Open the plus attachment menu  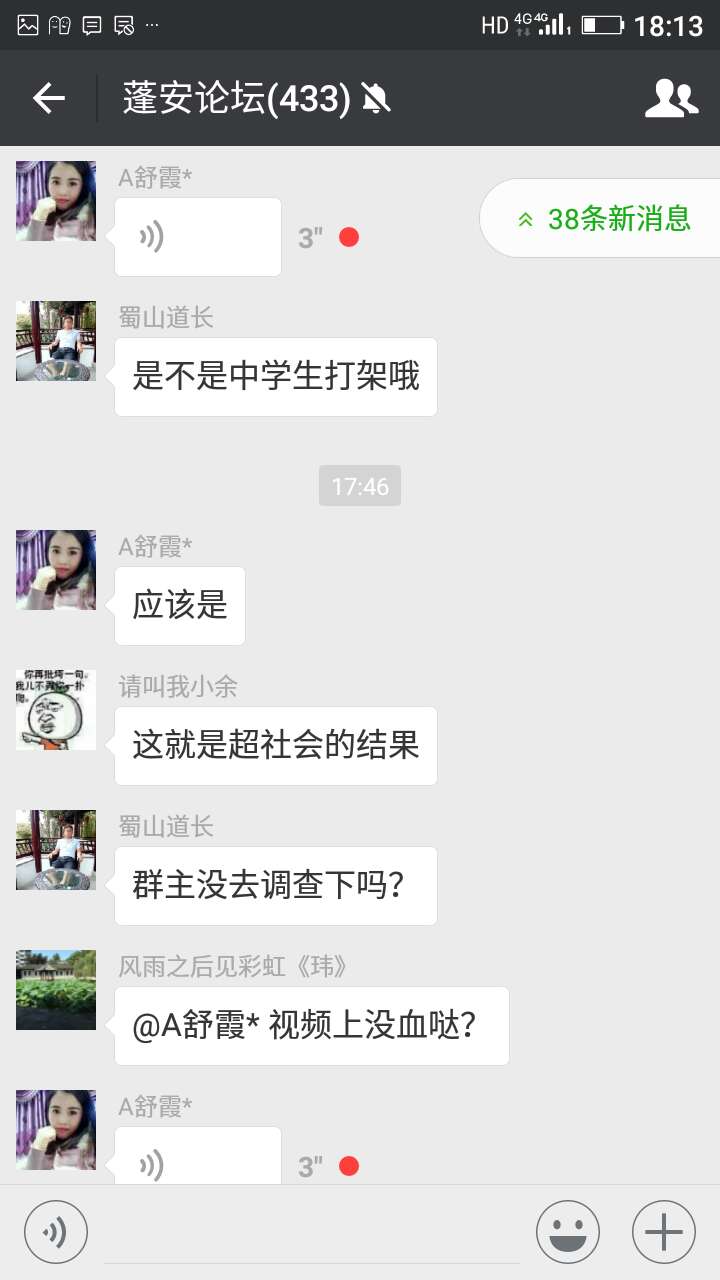(664, 1232)
